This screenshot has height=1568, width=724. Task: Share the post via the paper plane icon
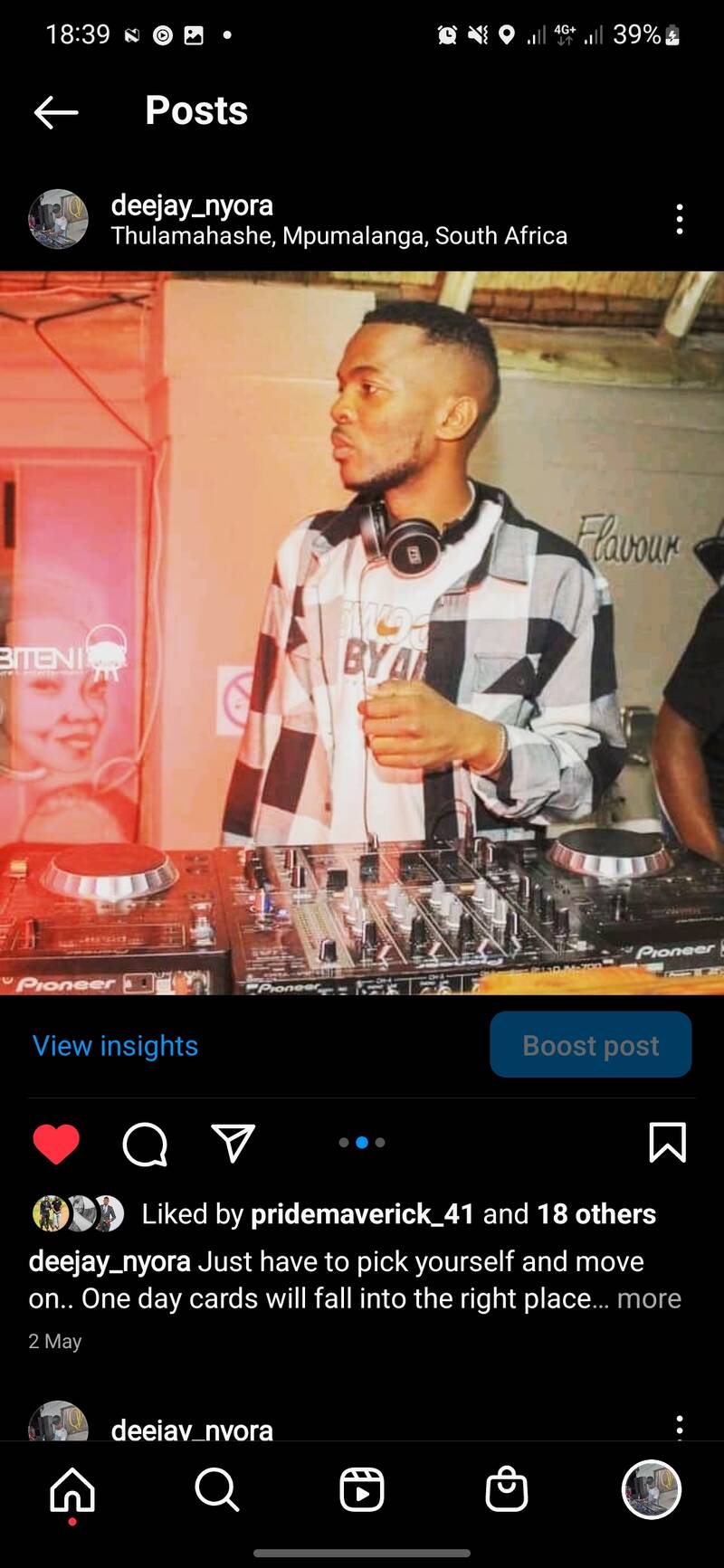(x=233, y=1144)
